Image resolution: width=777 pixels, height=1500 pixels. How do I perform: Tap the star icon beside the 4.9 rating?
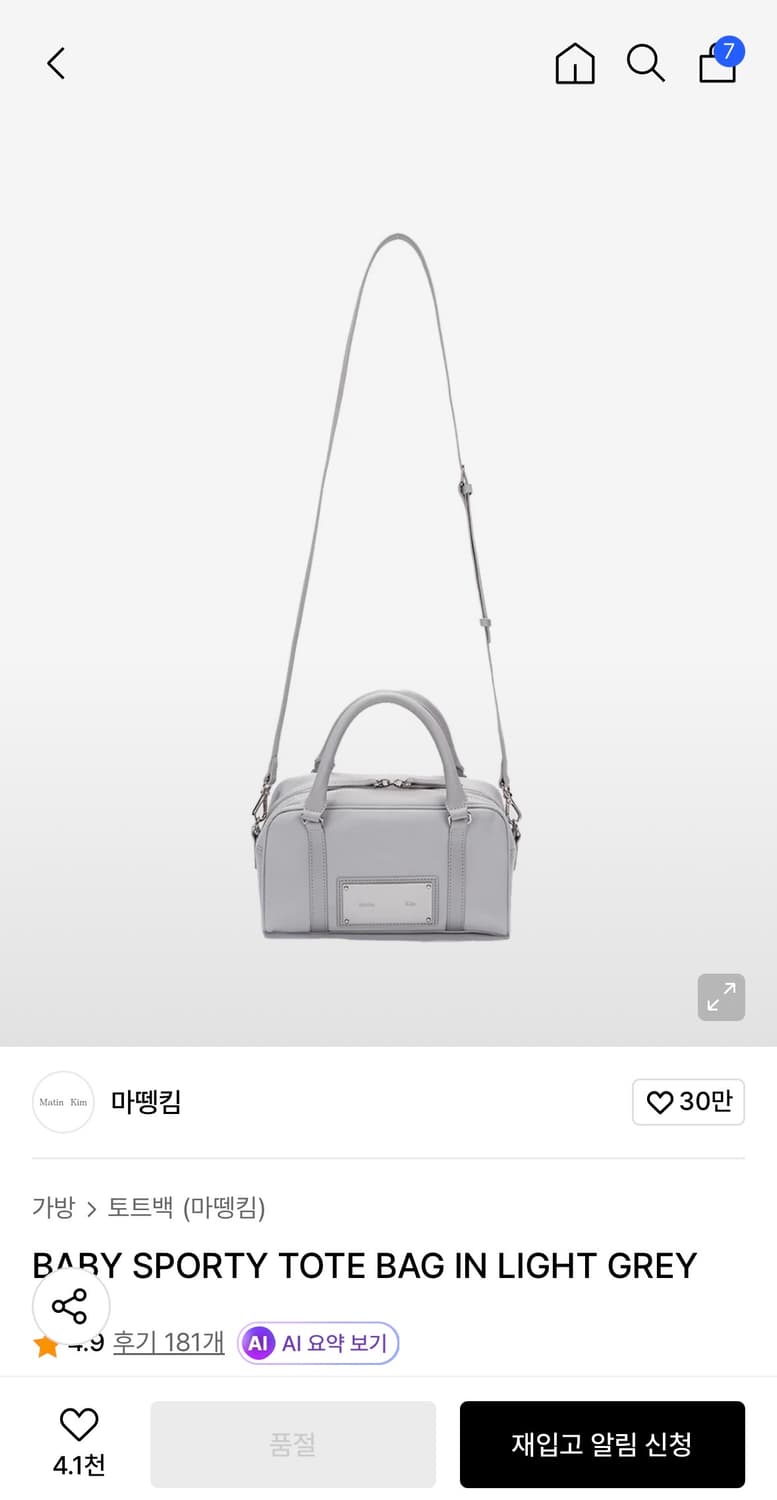[44, 1344]
